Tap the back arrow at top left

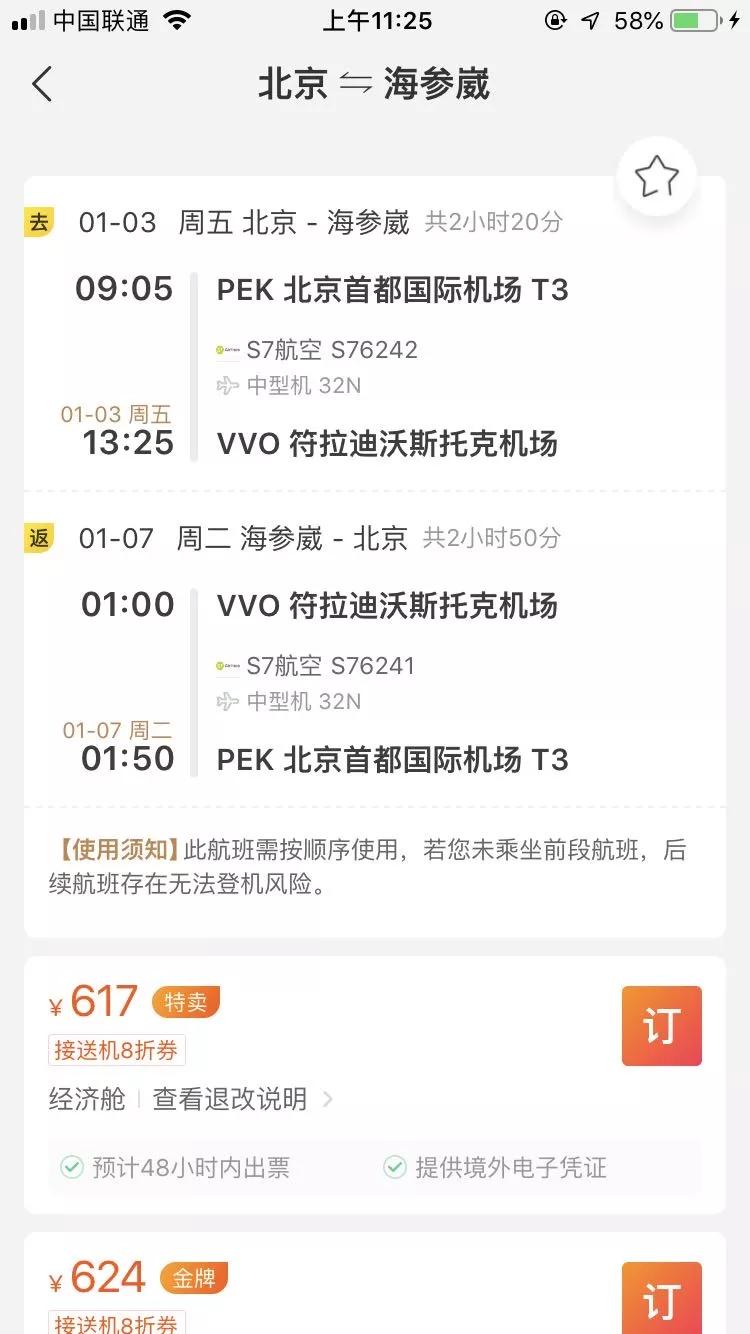42,86
